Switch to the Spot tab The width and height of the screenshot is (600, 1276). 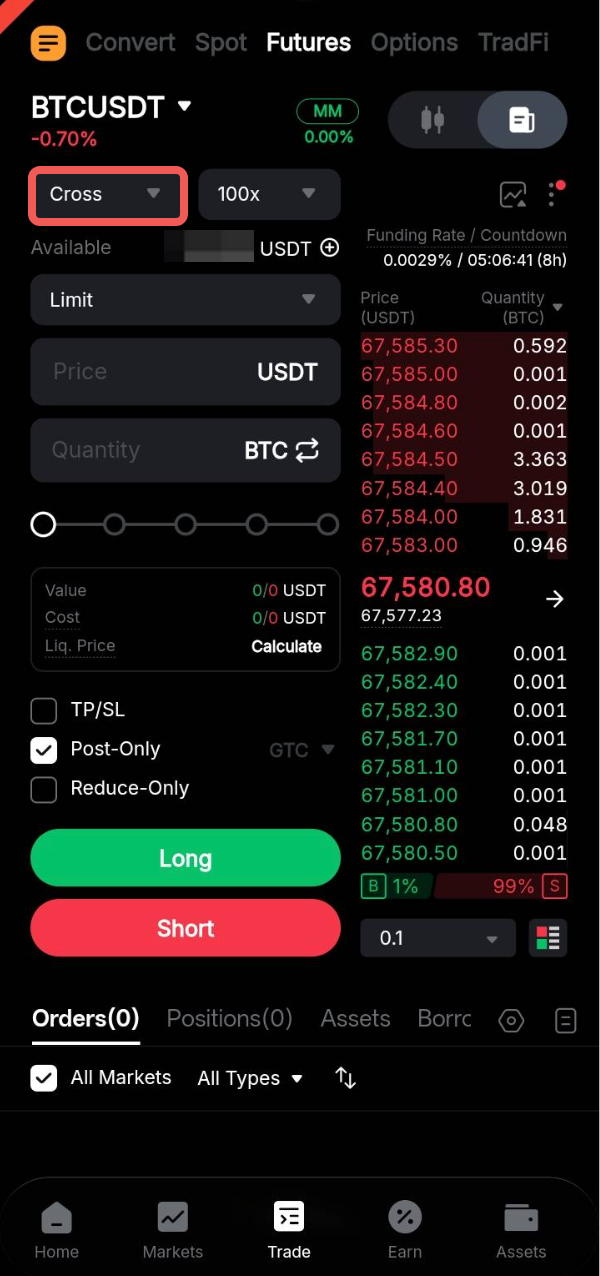tap(221, 43)
